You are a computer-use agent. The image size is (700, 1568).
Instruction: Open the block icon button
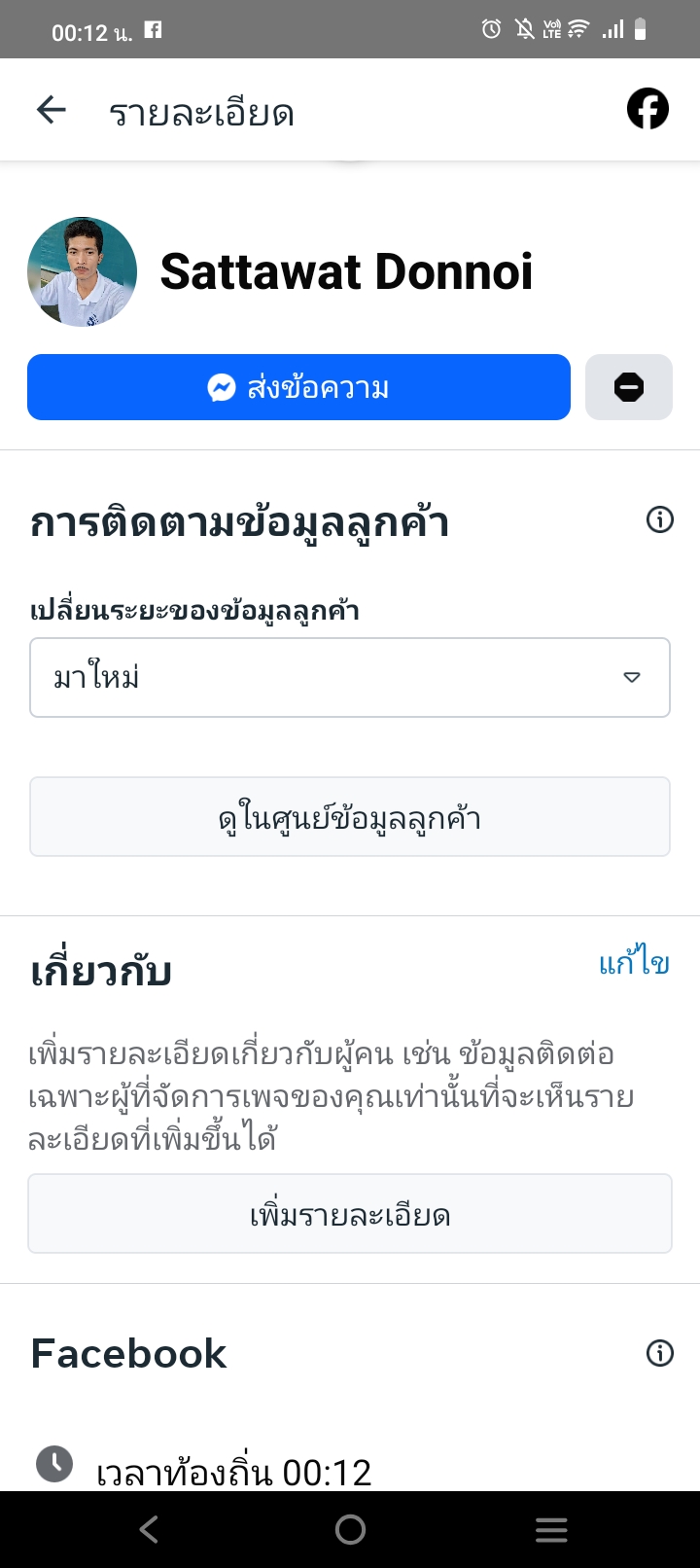pos(628,387)
